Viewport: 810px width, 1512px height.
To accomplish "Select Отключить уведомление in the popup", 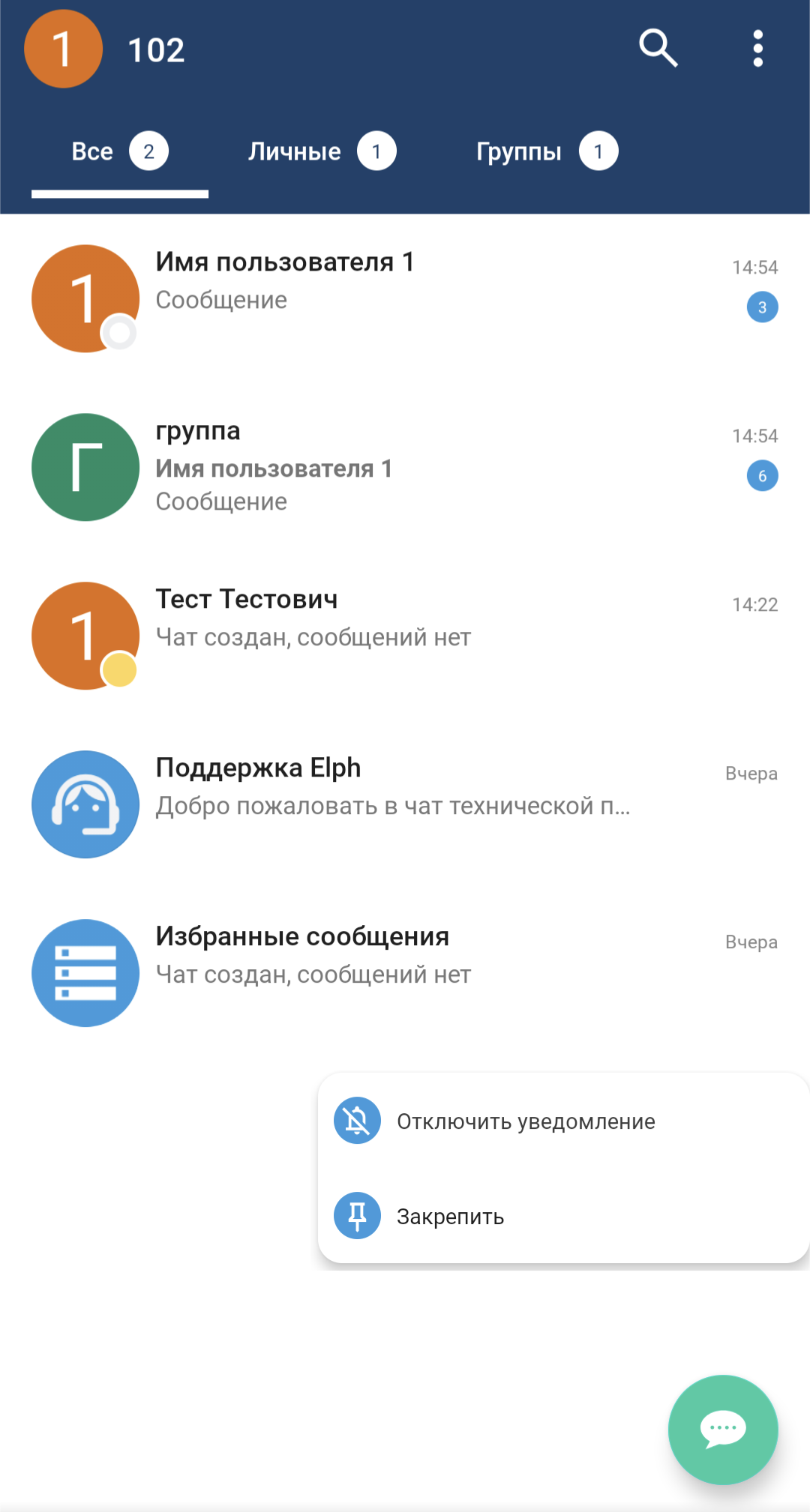I will (x=525, y=1121).
